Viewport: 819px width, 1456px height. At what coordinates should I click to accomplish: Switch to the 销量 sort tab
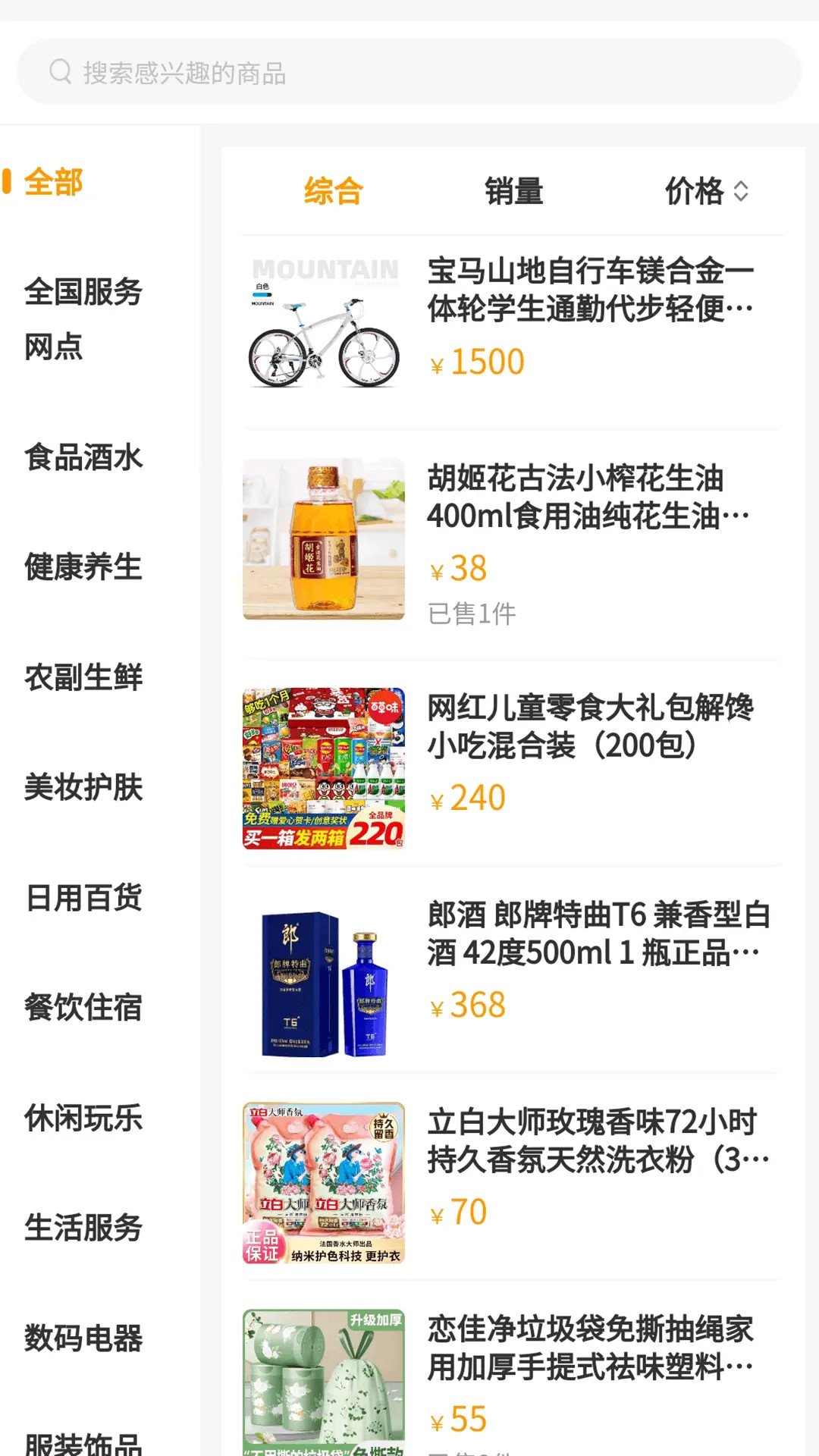tap(514, 191)
